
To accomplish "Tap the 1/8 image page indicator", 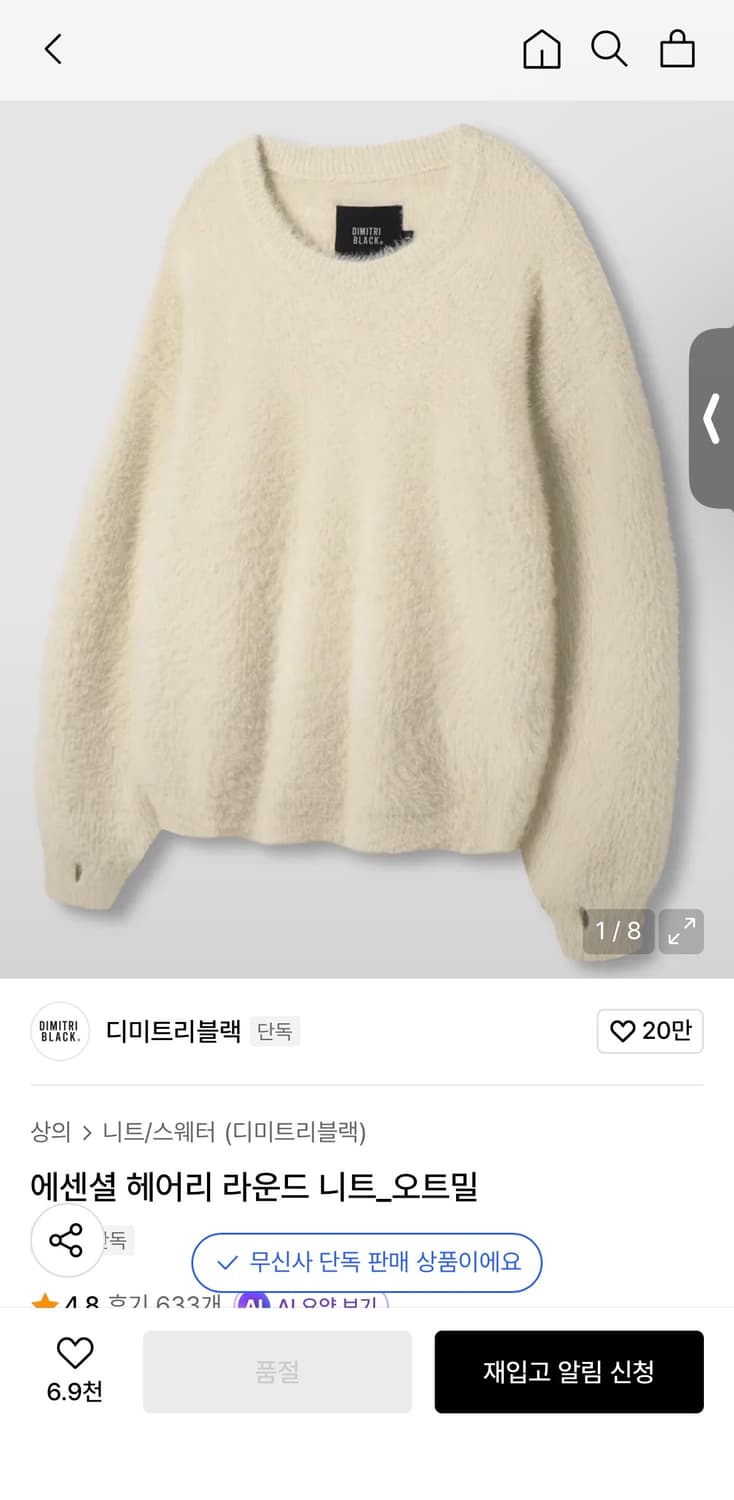I will (x=615, y=931).
